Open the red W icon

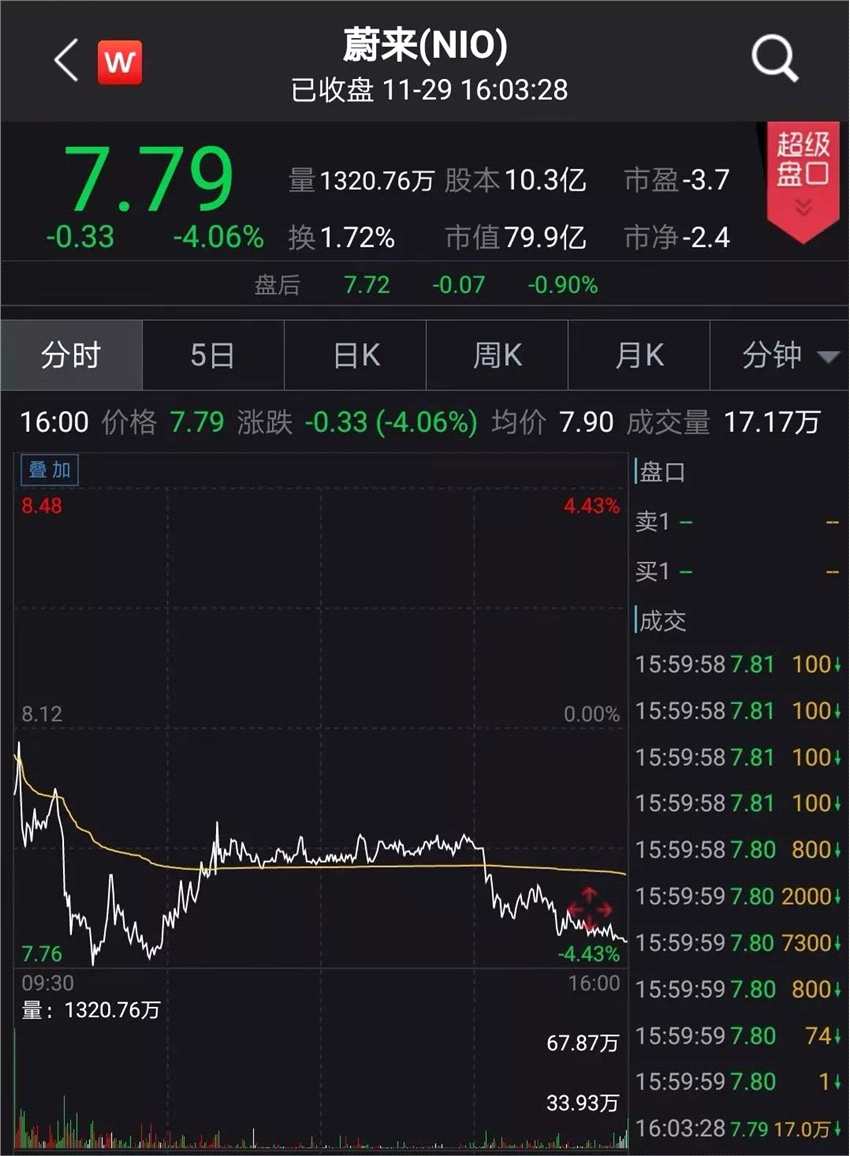click(119, 63)
